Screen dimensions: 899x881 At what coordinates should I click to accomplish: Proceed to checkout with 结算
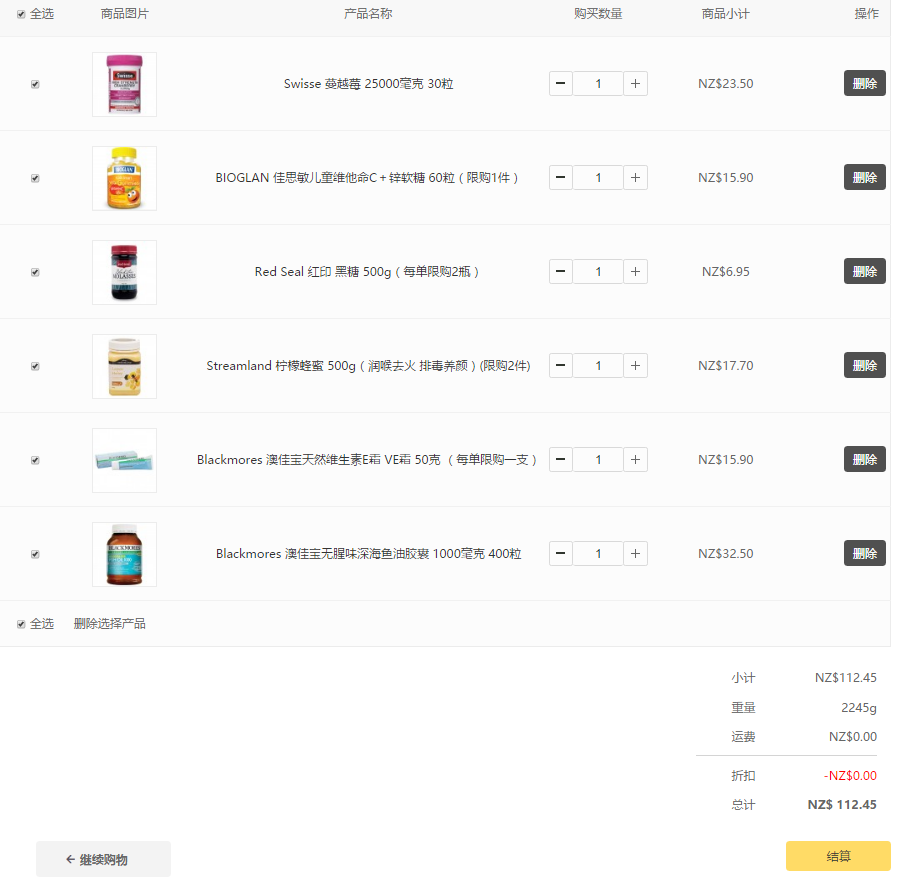point(838,857)
